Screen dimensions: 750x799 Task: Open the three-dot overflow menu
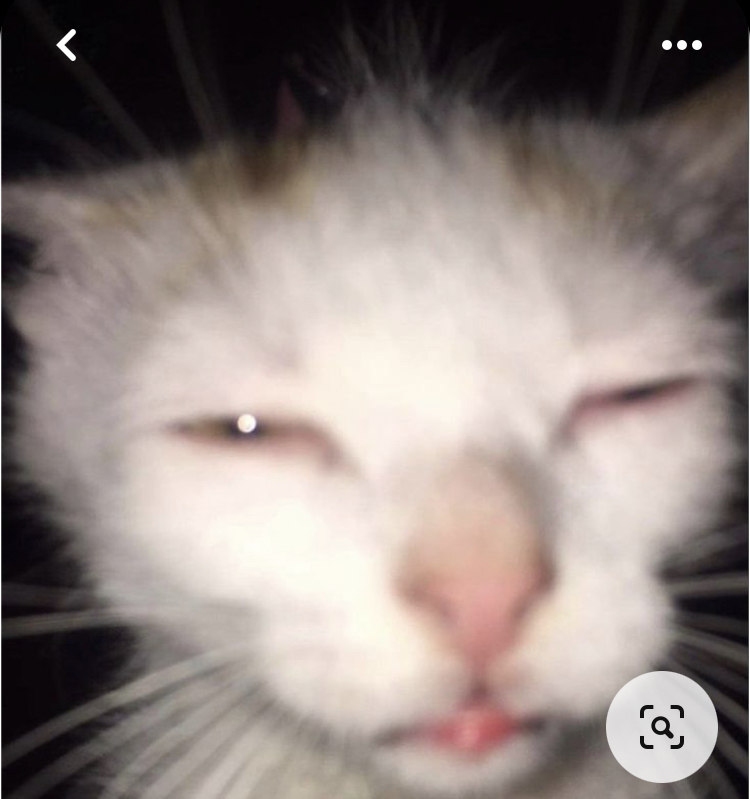point(682,45)
